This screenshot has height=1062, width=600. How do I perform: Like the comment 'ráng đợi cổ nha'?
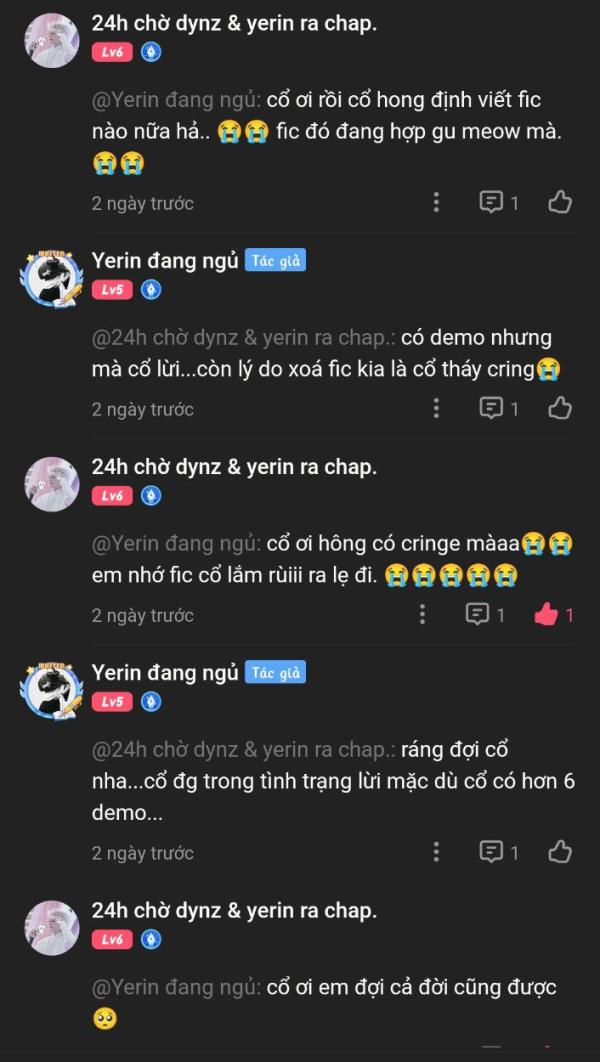coord(559,852)
